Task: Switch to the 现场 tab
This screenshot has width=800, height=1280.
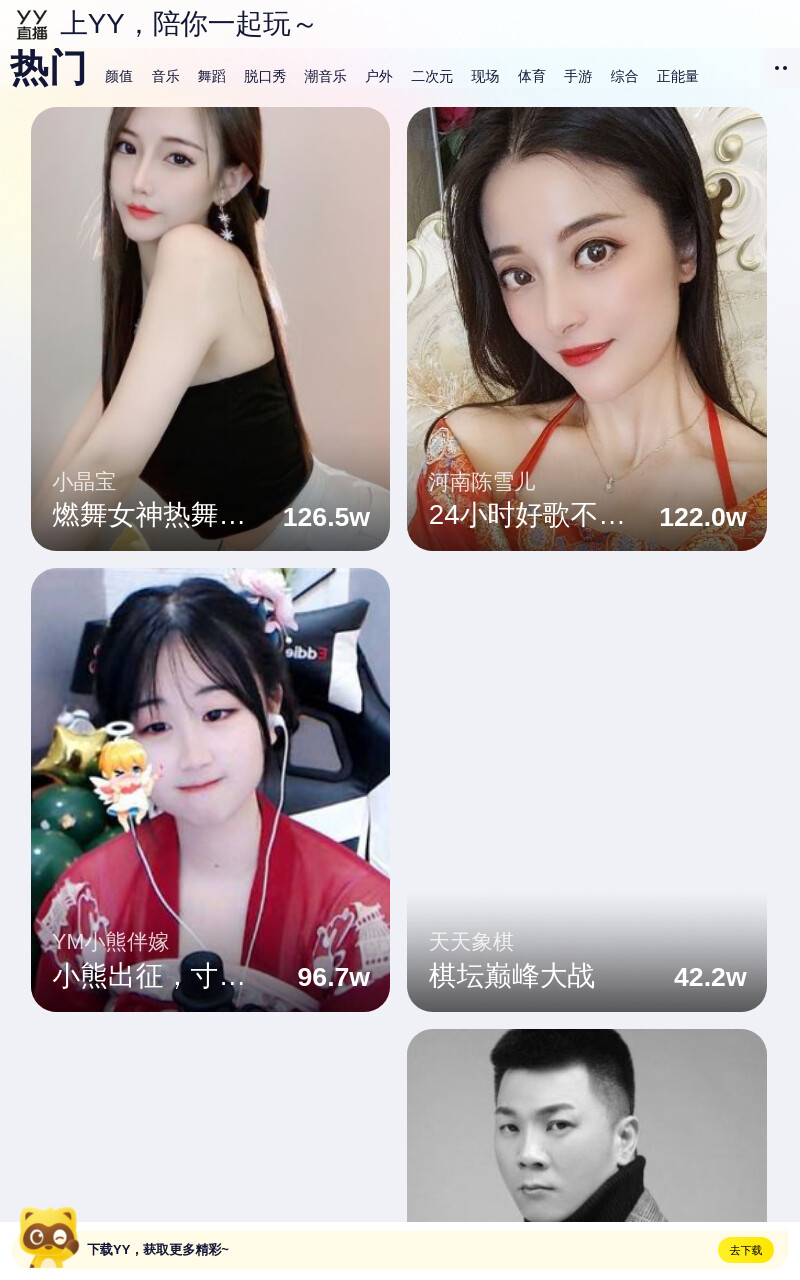Action: (485, 76)
